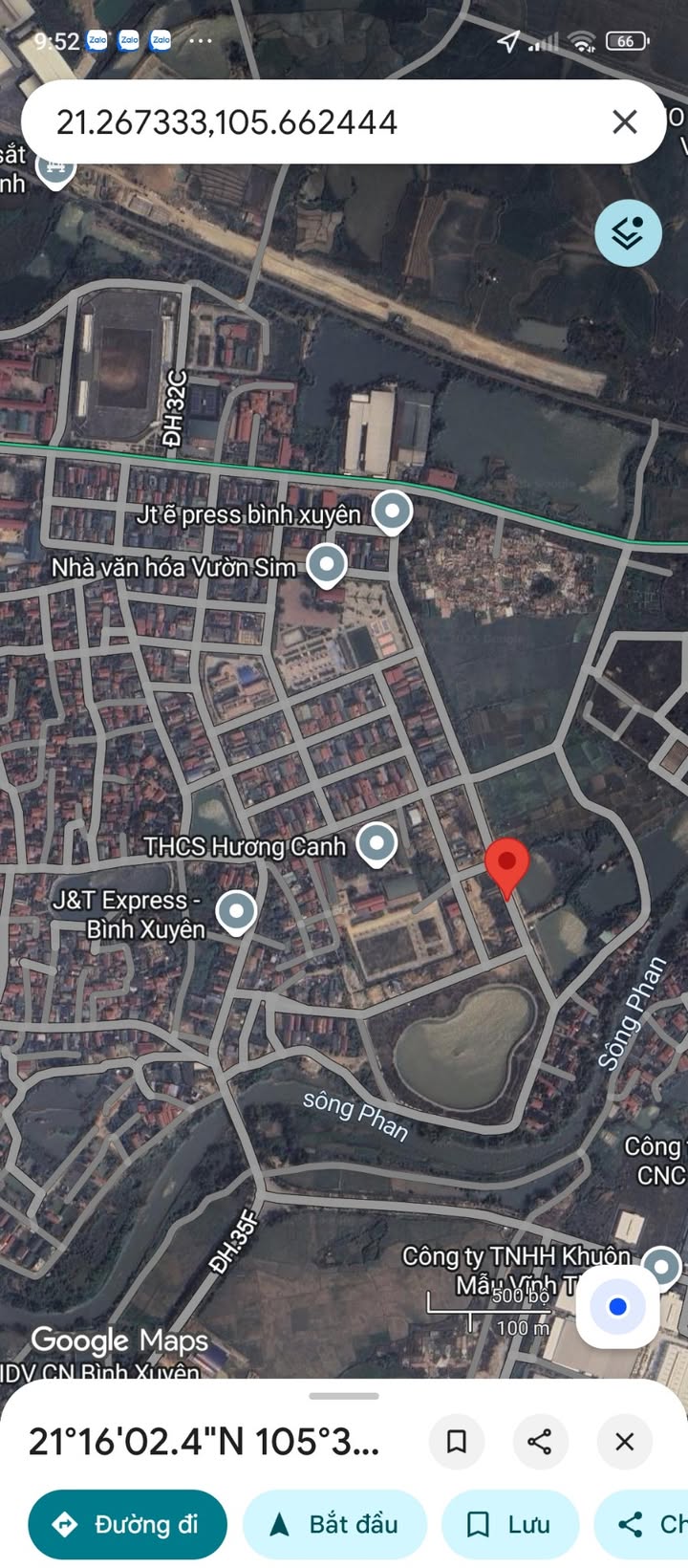Image resolution: width=688 pixels, height=1568 pixels.
Task: Save this place with the Lưu chip
Action: pos(509,1524)
